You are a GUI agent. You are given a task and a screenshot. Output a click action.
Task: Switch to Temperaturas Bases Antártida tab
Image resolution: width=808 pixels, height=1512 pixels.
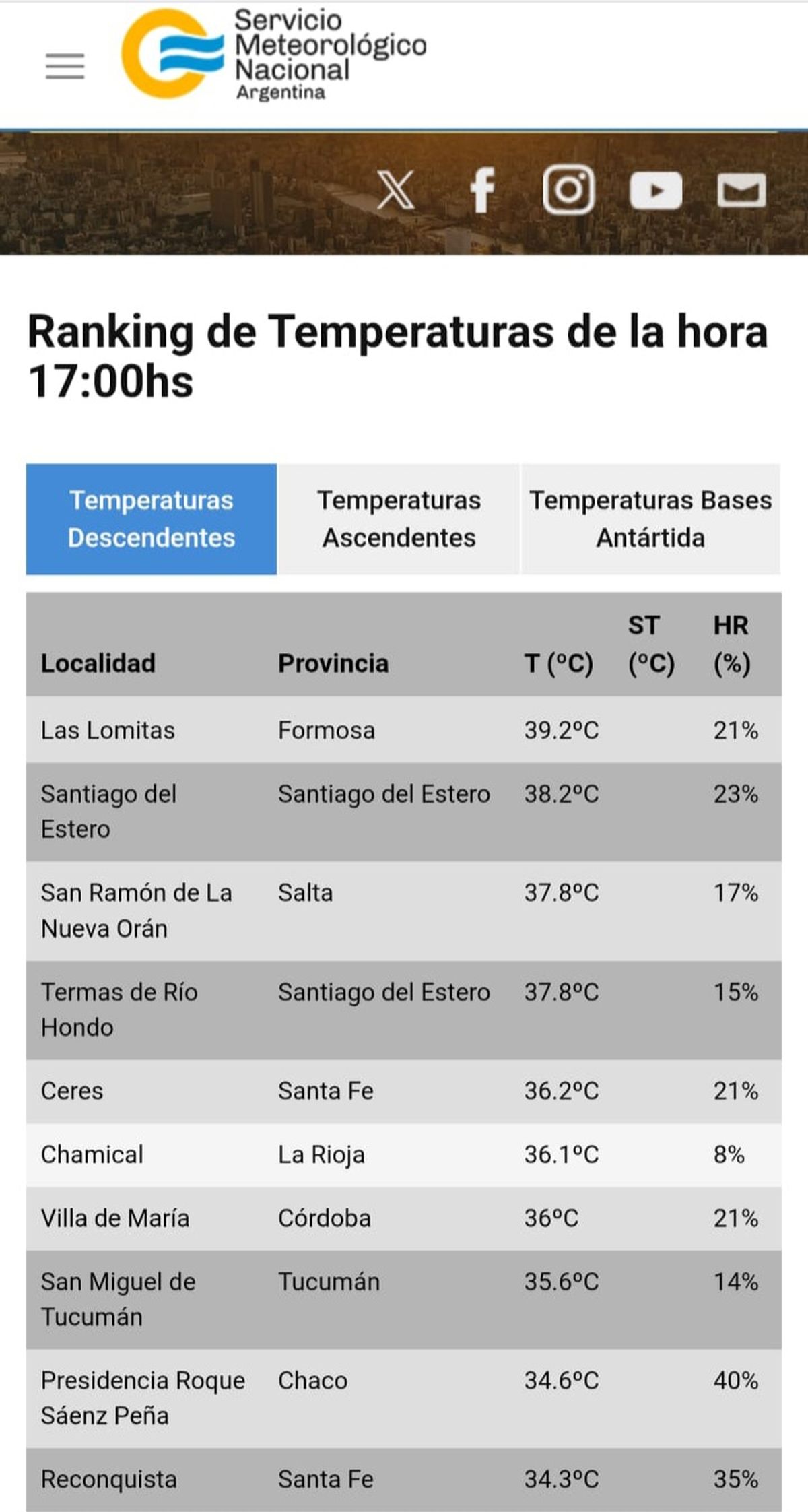(650, 519)
